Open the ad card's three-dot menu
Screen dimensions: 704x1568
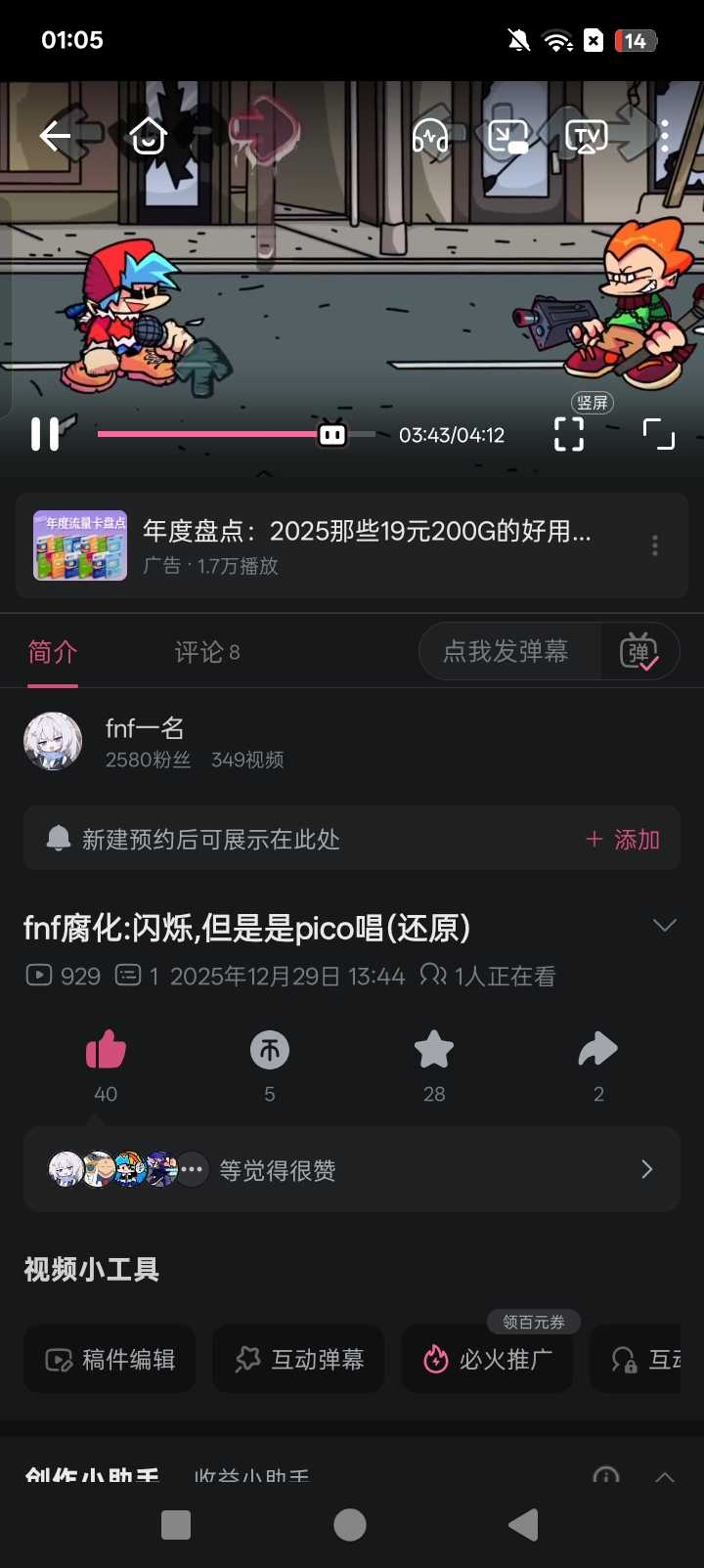[x=655, y=545]
